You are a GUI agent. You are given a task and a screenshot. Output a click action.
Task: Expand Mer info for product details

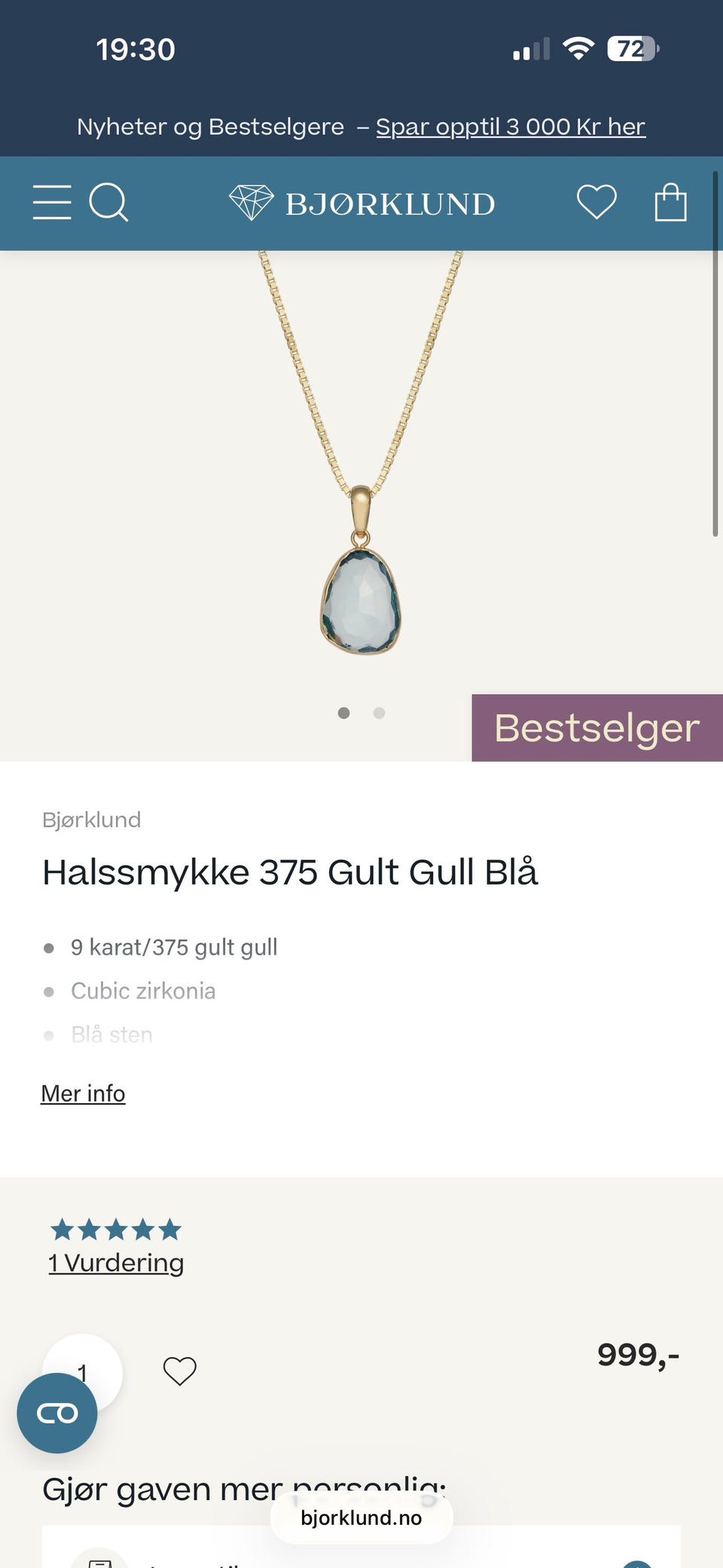83,1093
